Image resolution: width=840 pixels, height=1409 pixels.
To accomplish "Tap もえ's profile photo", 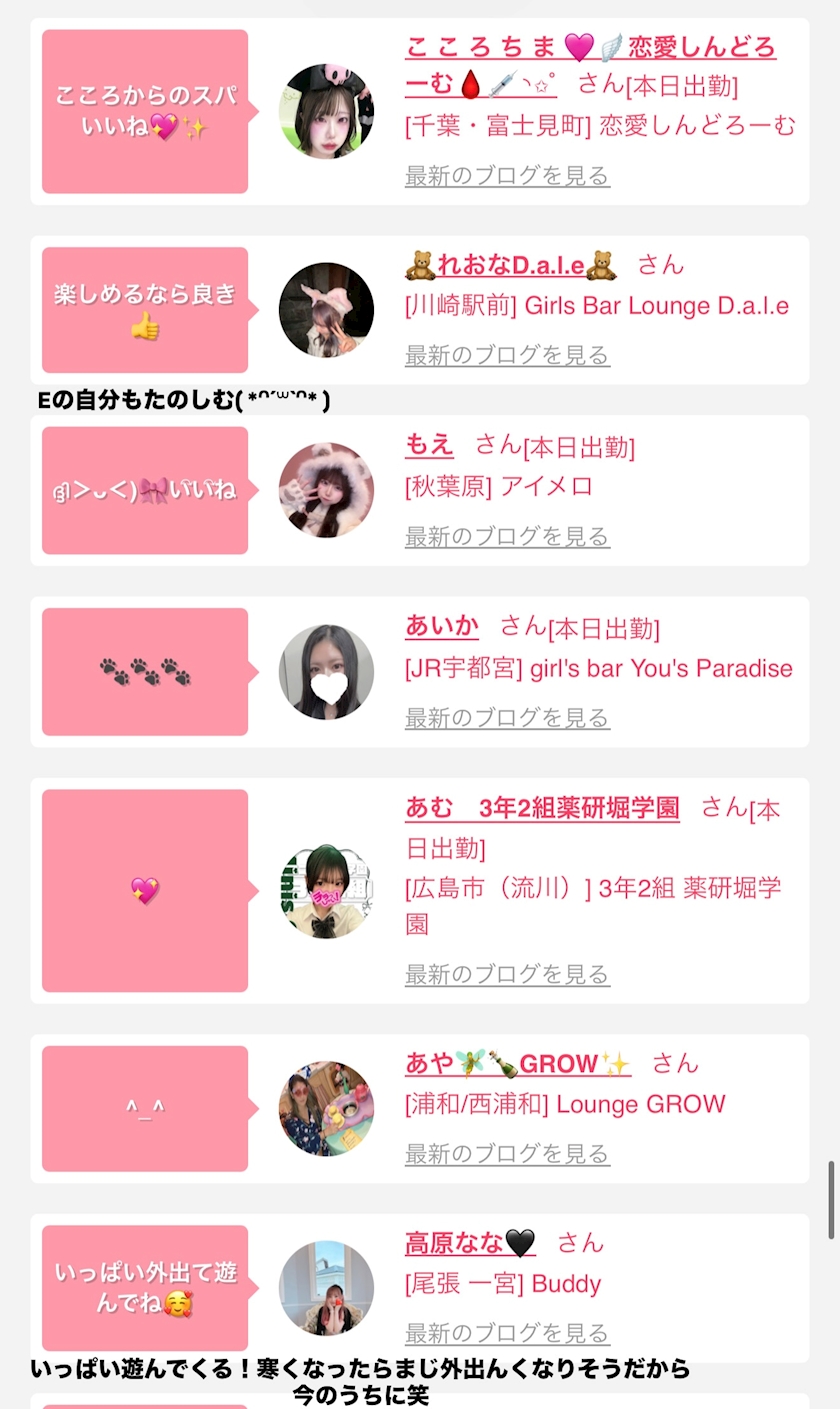I will point(326,490).
